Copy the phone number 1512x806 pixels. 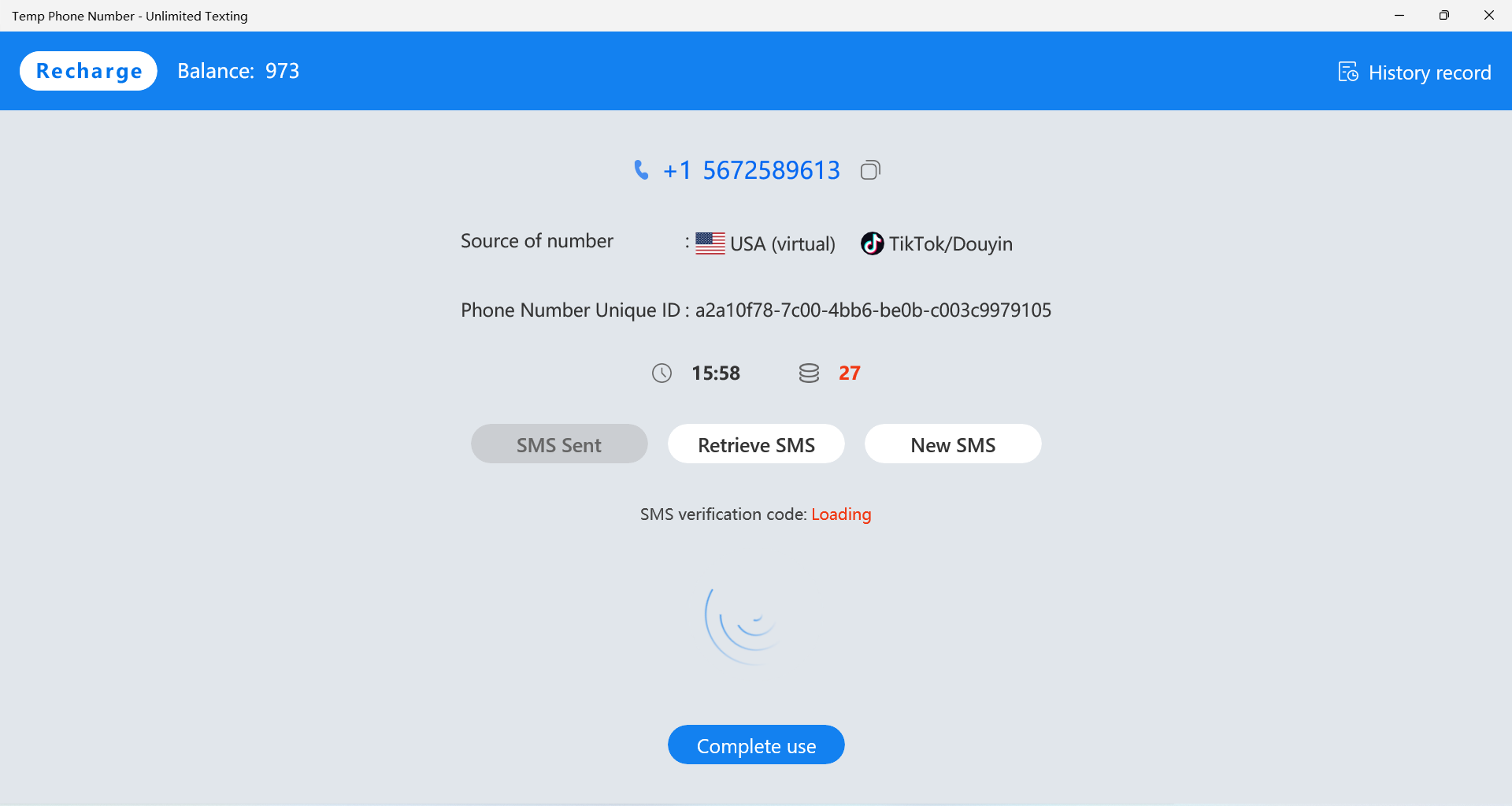pyautogui.click(x=869, y=170)
